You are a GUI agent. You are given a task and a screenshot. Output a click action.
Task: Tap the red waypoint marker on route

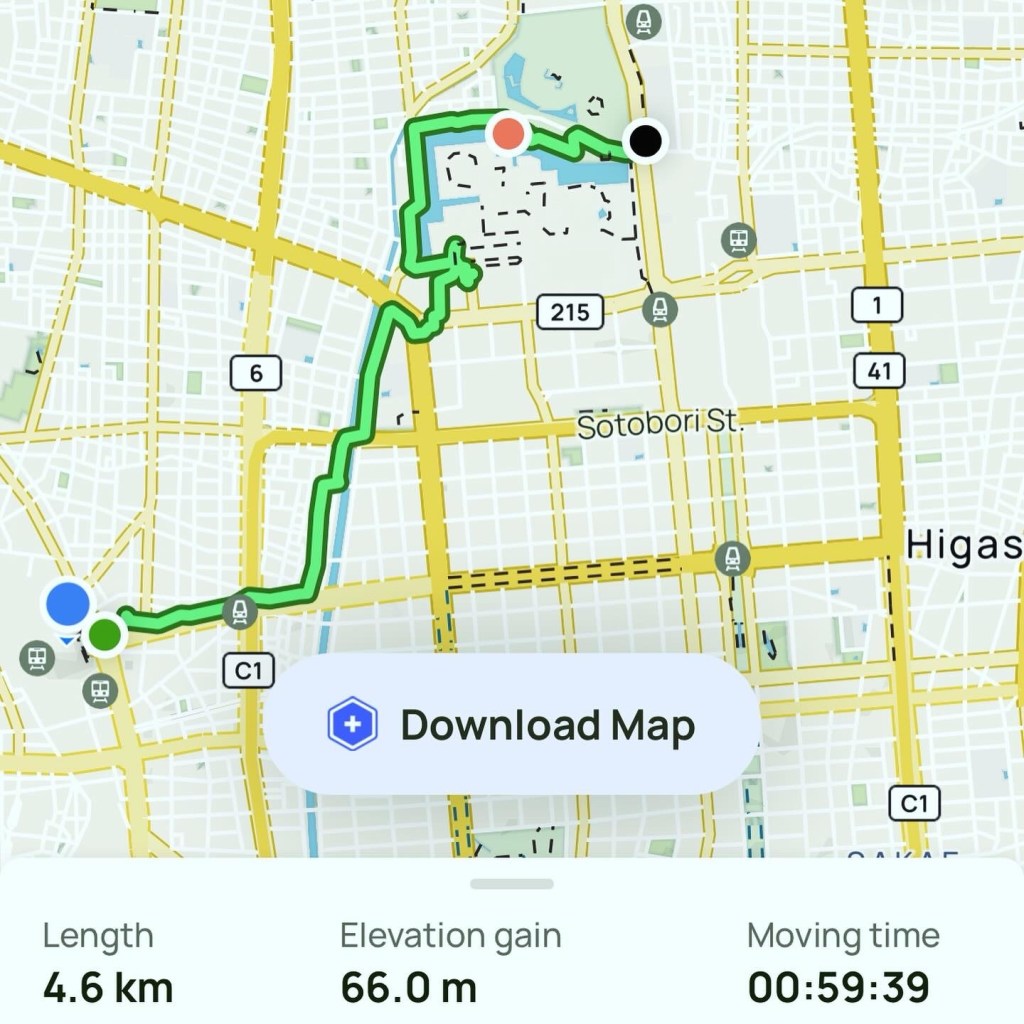[509, 134]
